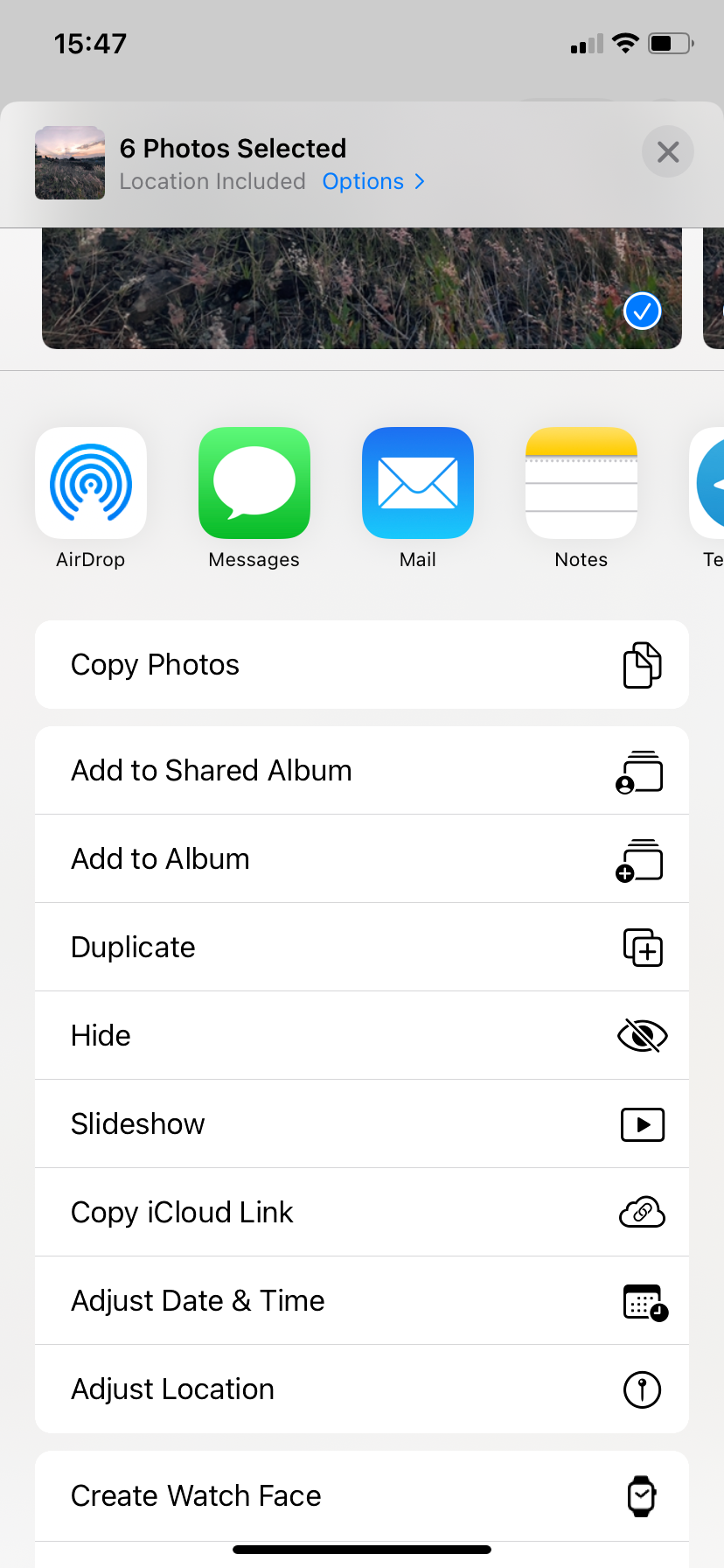
Task: Share photos via AirDrop
Action: tap(91, 483)
